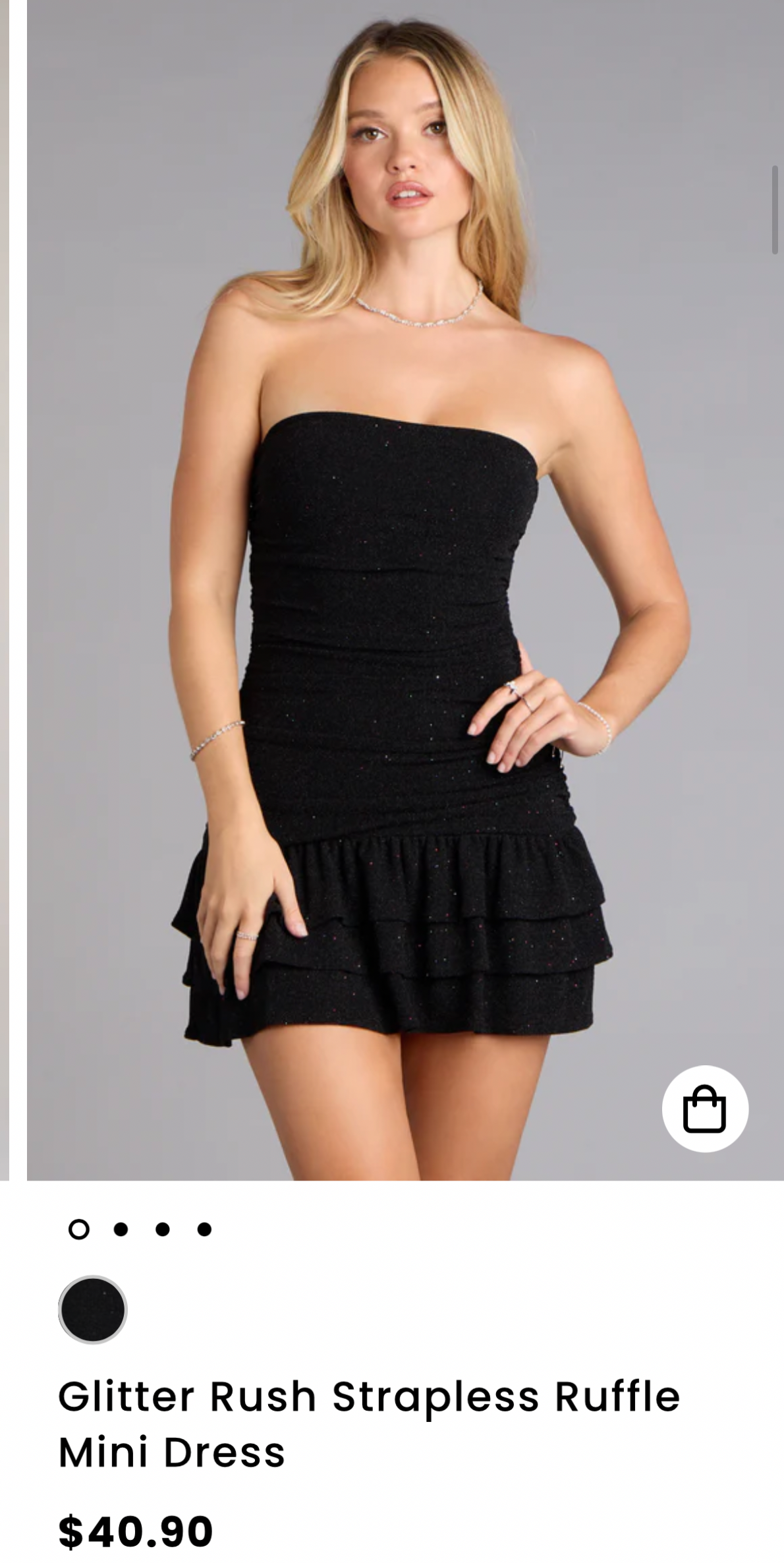
Task: Jump to the second image dot
Action: point(121,1229)
